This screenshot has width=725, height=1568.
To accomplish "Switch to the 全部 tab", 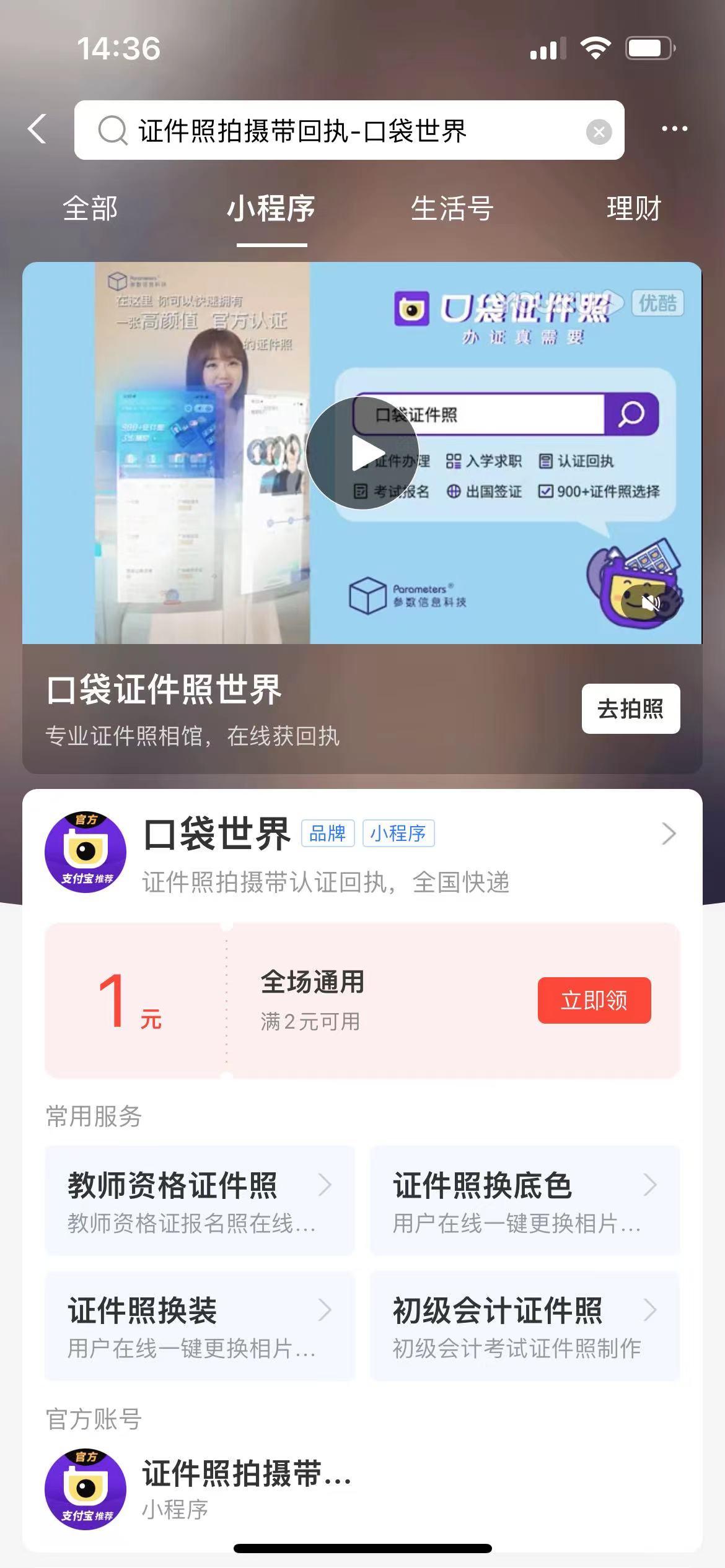I will click(x=90, y=208).
